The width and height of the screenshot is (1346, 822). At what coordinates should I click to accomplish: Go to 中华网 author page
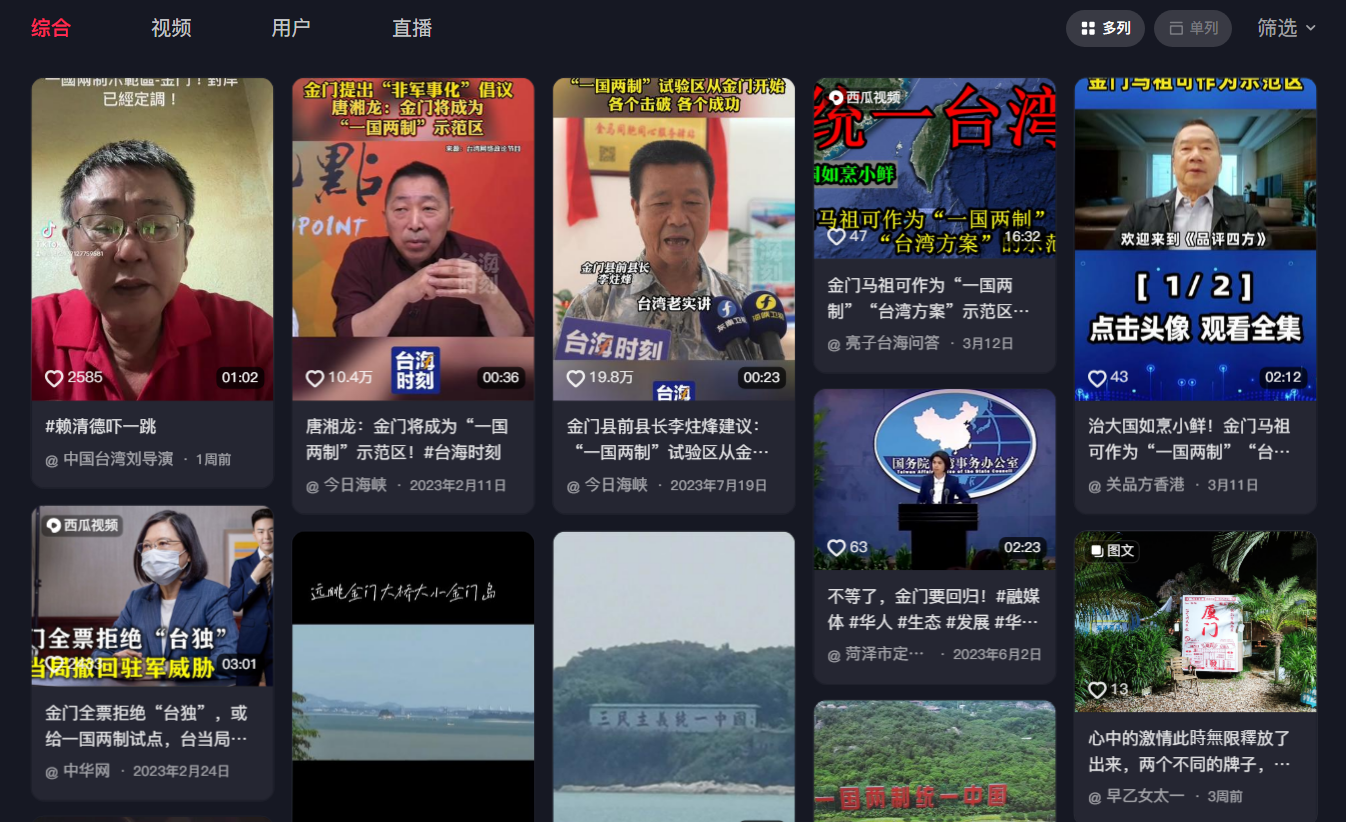pos(86,771)
